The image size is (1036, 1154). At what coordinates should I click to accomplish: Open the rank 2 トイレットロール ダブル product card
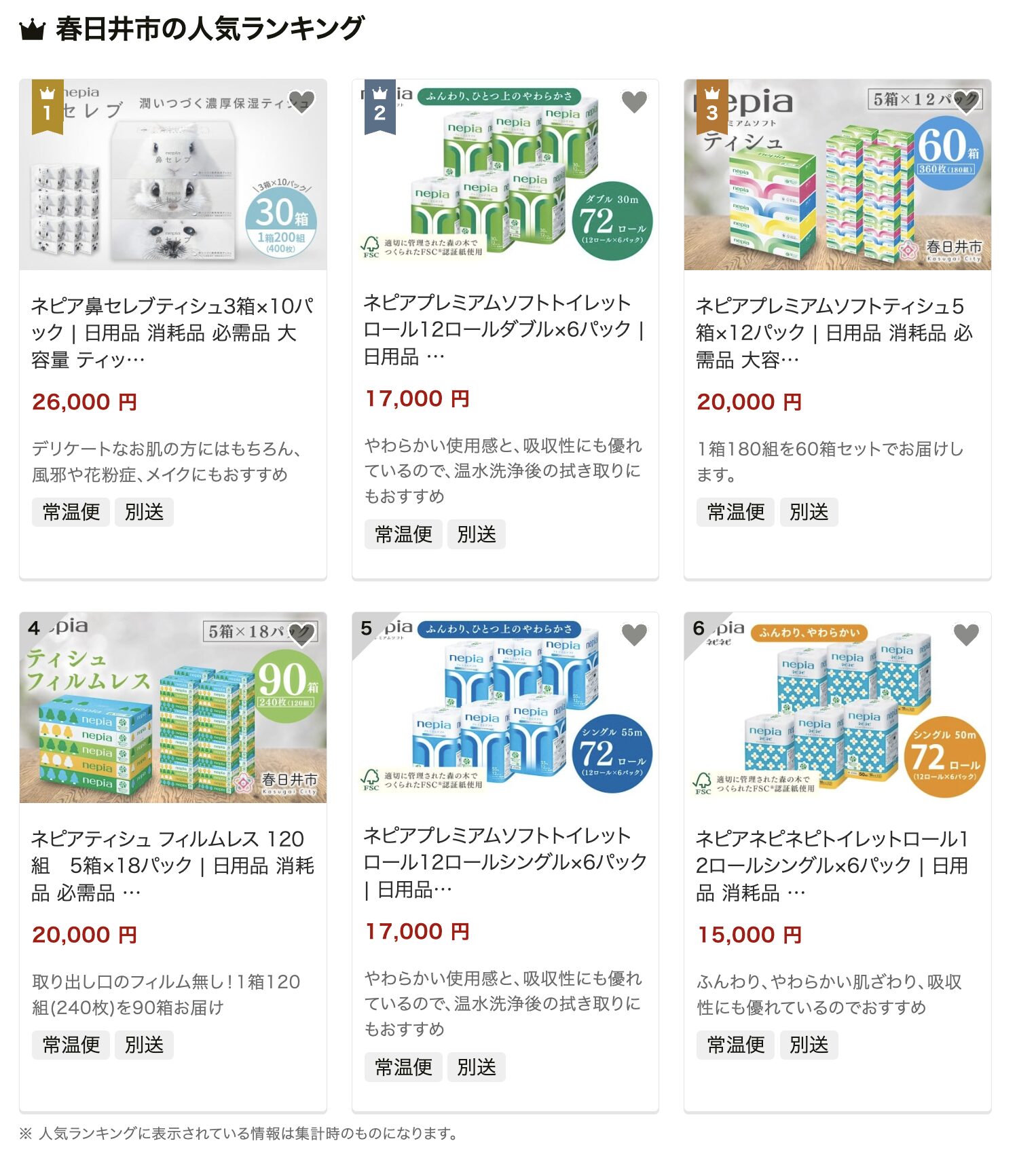coord(504,329)
